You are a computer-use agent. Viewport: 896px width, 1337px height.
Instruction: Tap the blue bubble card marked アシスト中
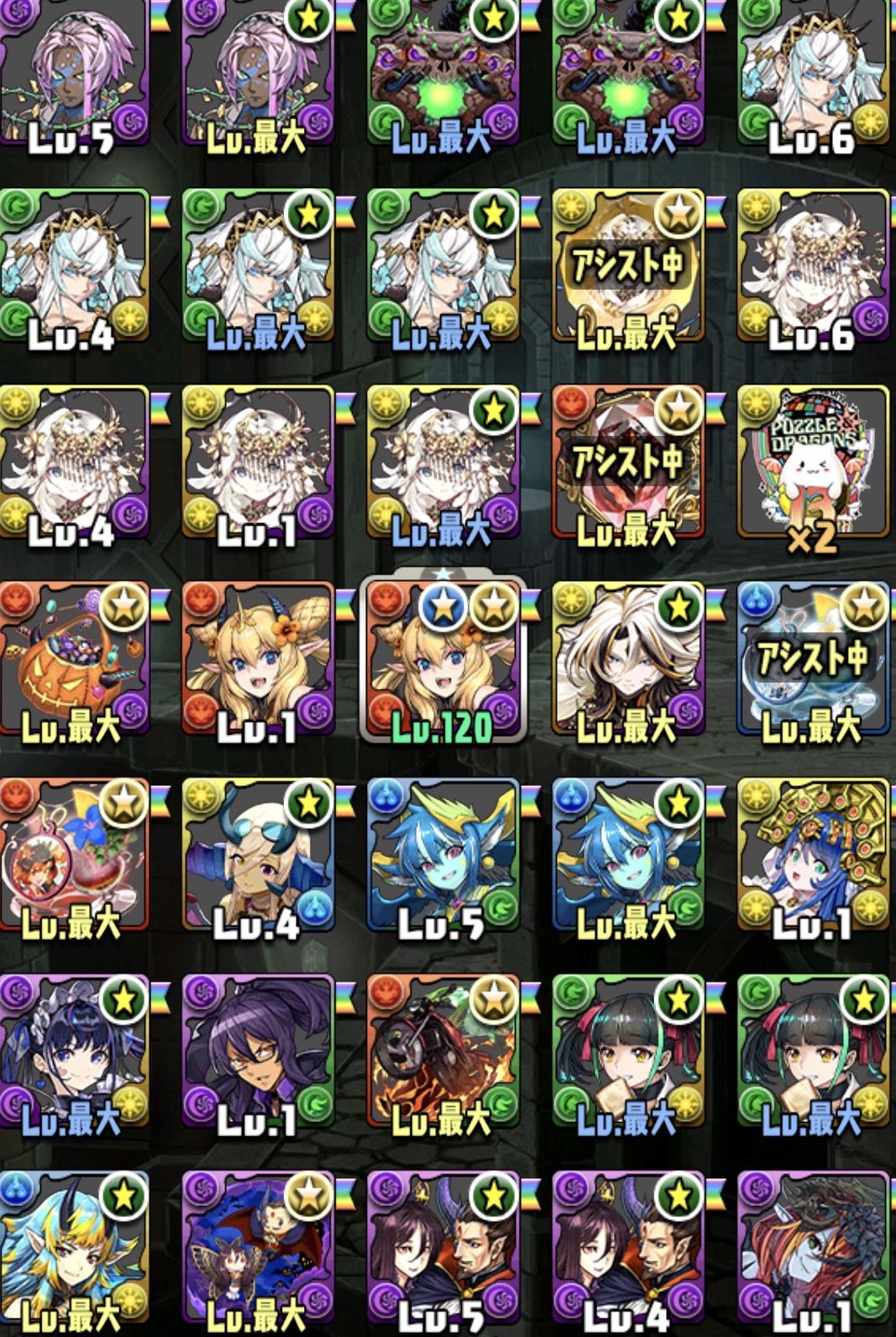(x=811, y=659)
